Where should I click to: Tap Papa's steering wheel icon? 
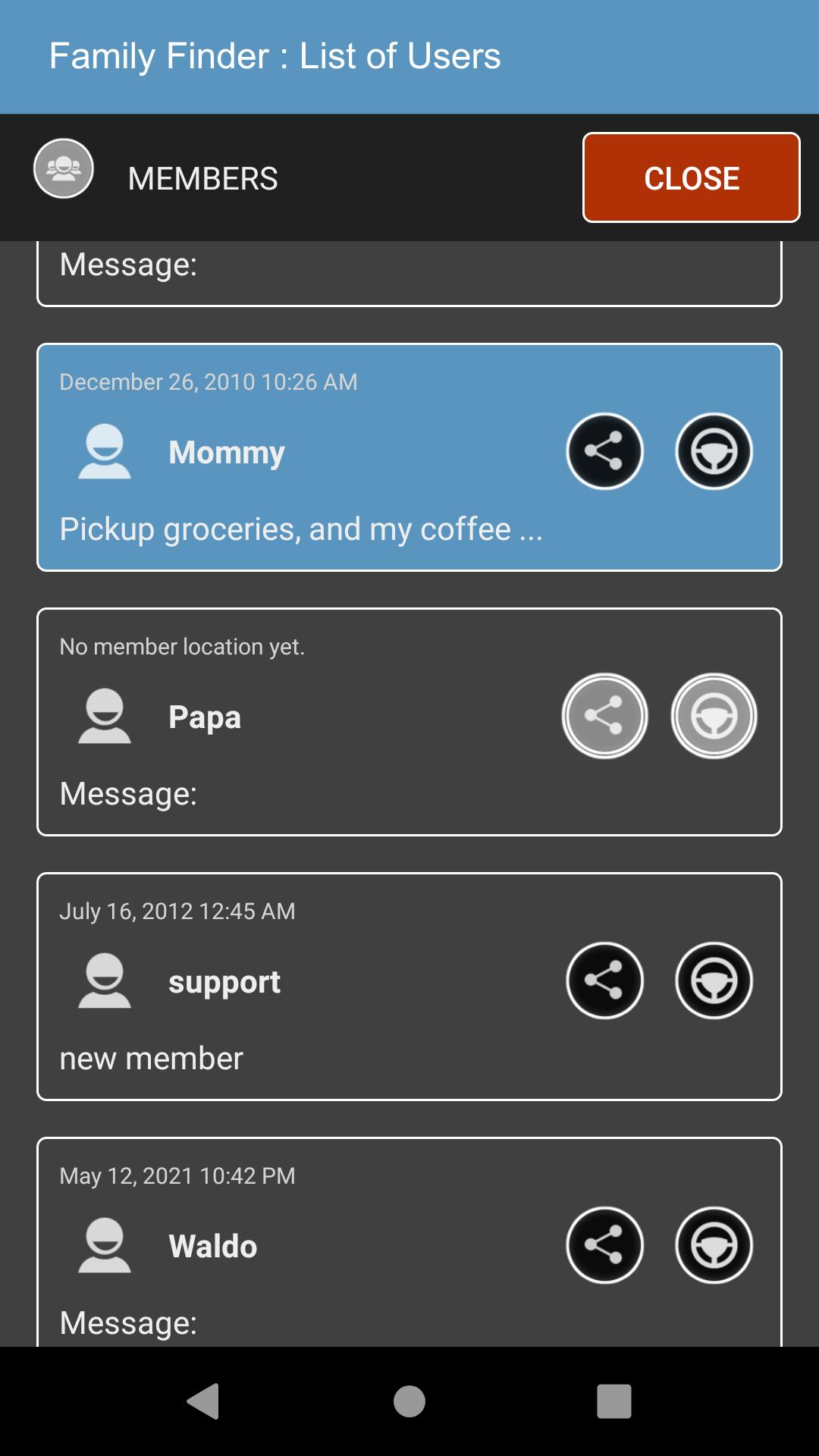coord(714,716)
